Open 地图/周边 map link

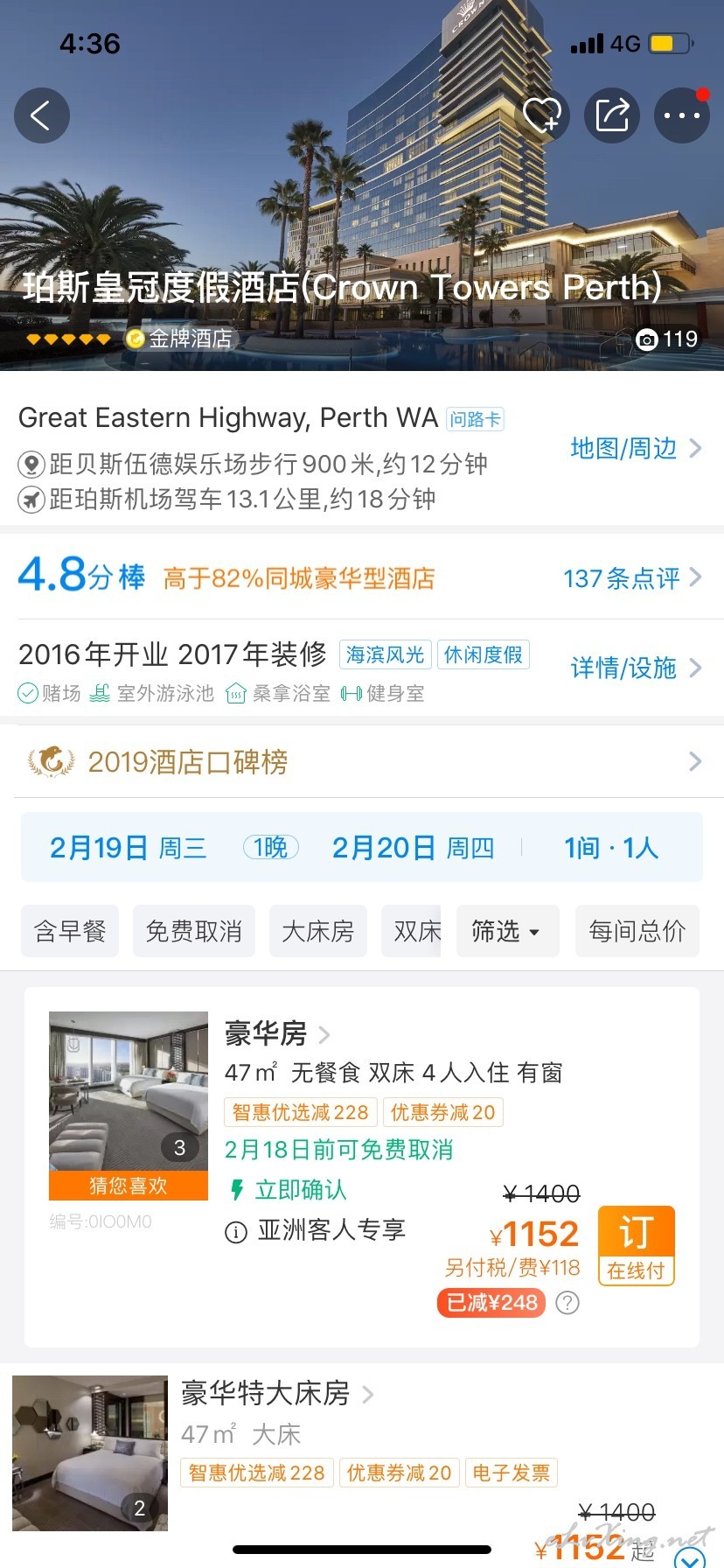[636, 449]
